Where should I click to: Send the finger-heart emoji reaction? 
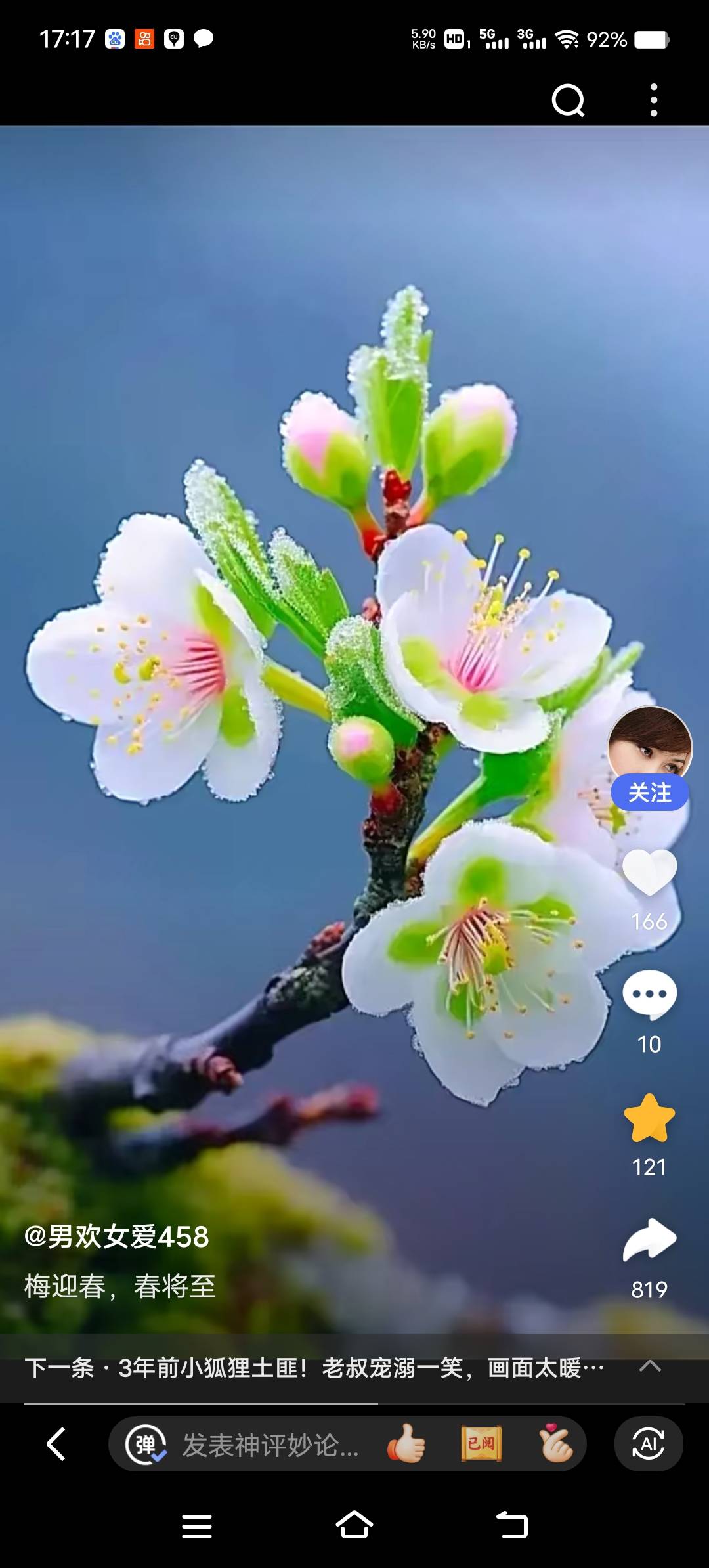pyautogui.click(x=555, y=1444)
